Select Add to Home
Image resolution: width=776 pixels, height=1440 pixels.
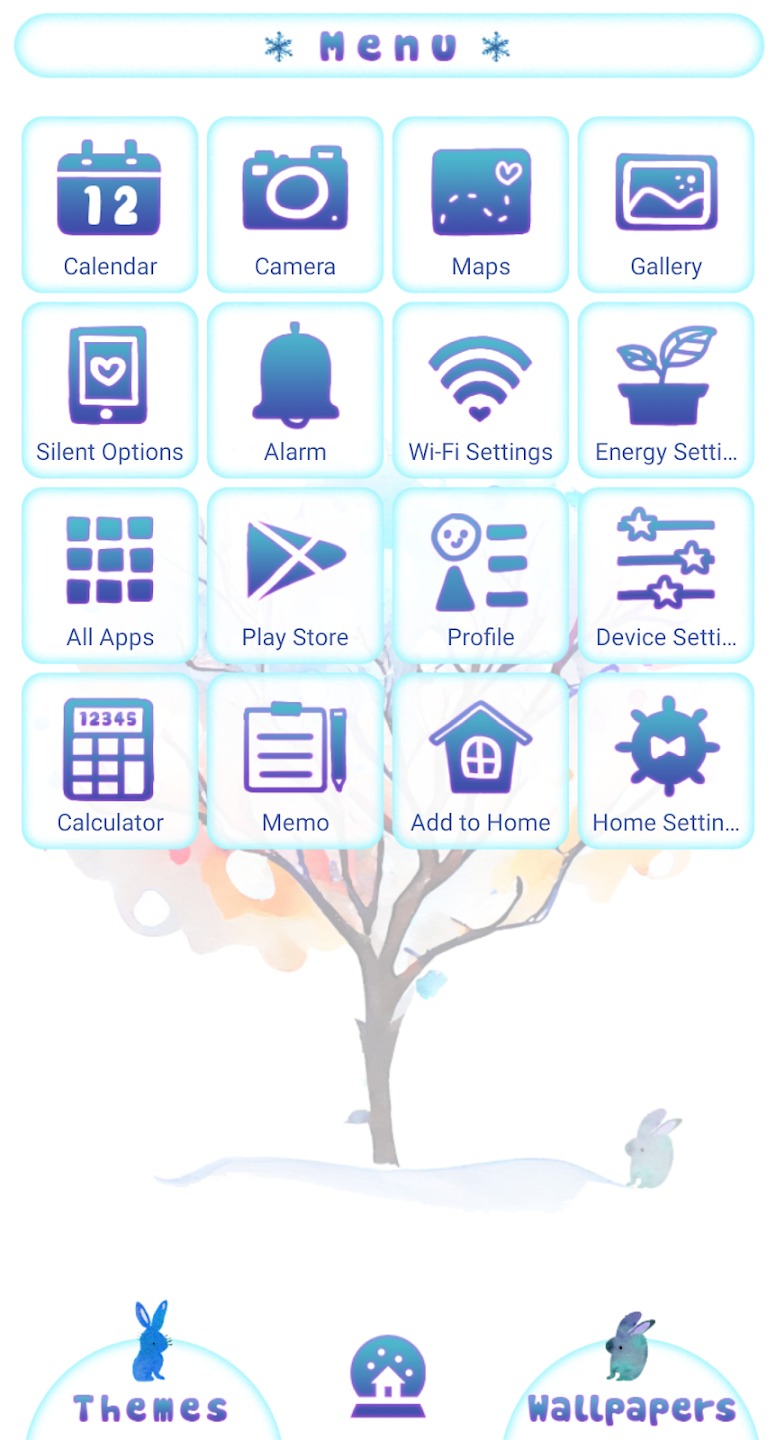(481, 761)
